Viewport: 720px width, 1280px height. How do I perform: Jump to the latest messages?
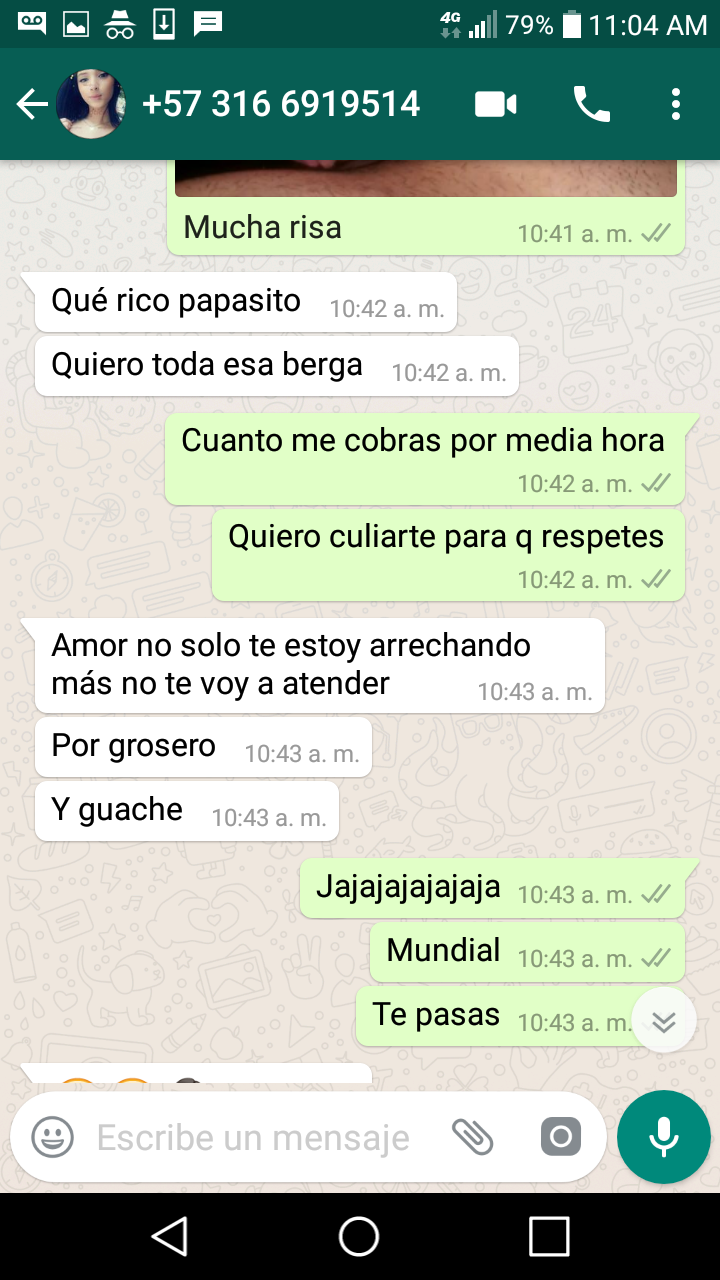coord(664,1021)
